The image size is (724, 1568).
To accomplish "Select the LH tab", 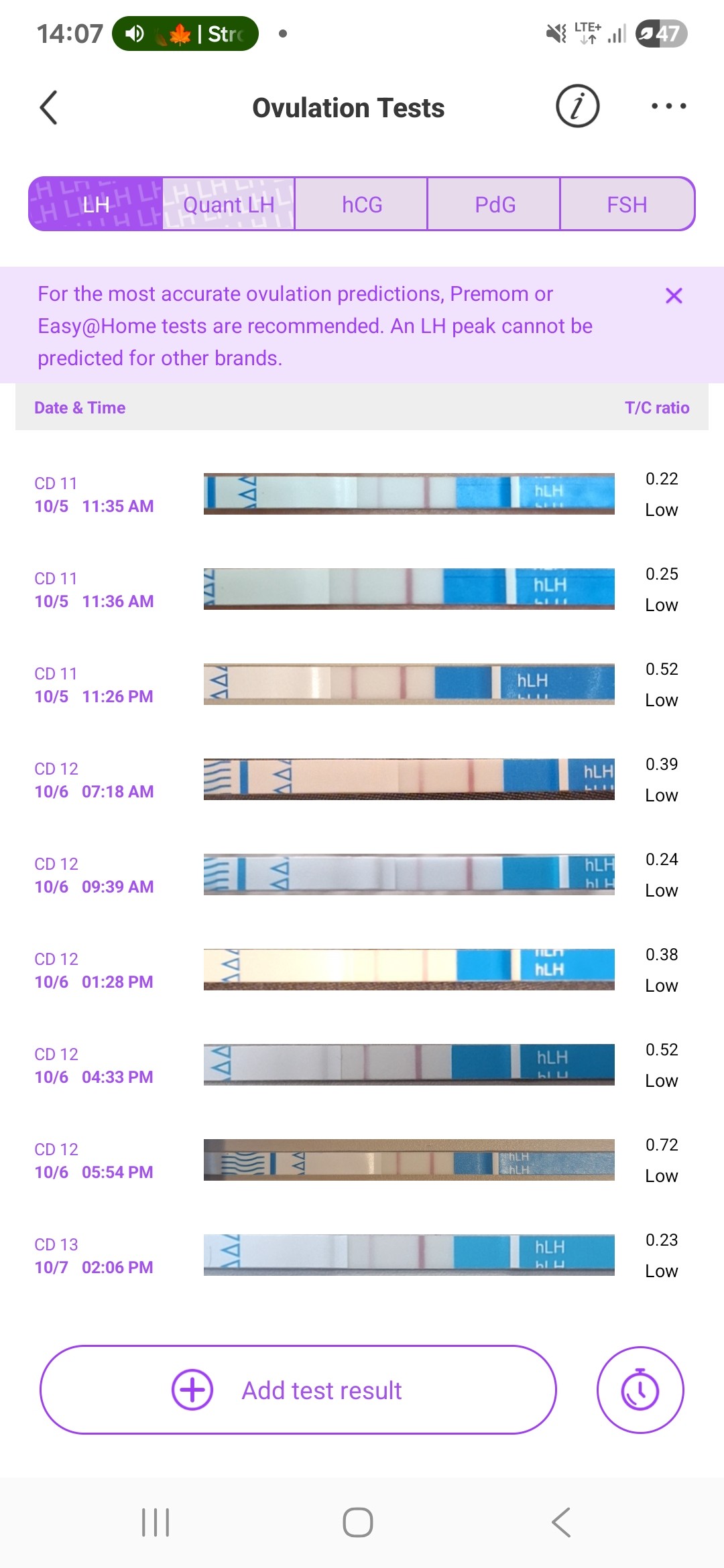I will [x=96, y=204].
